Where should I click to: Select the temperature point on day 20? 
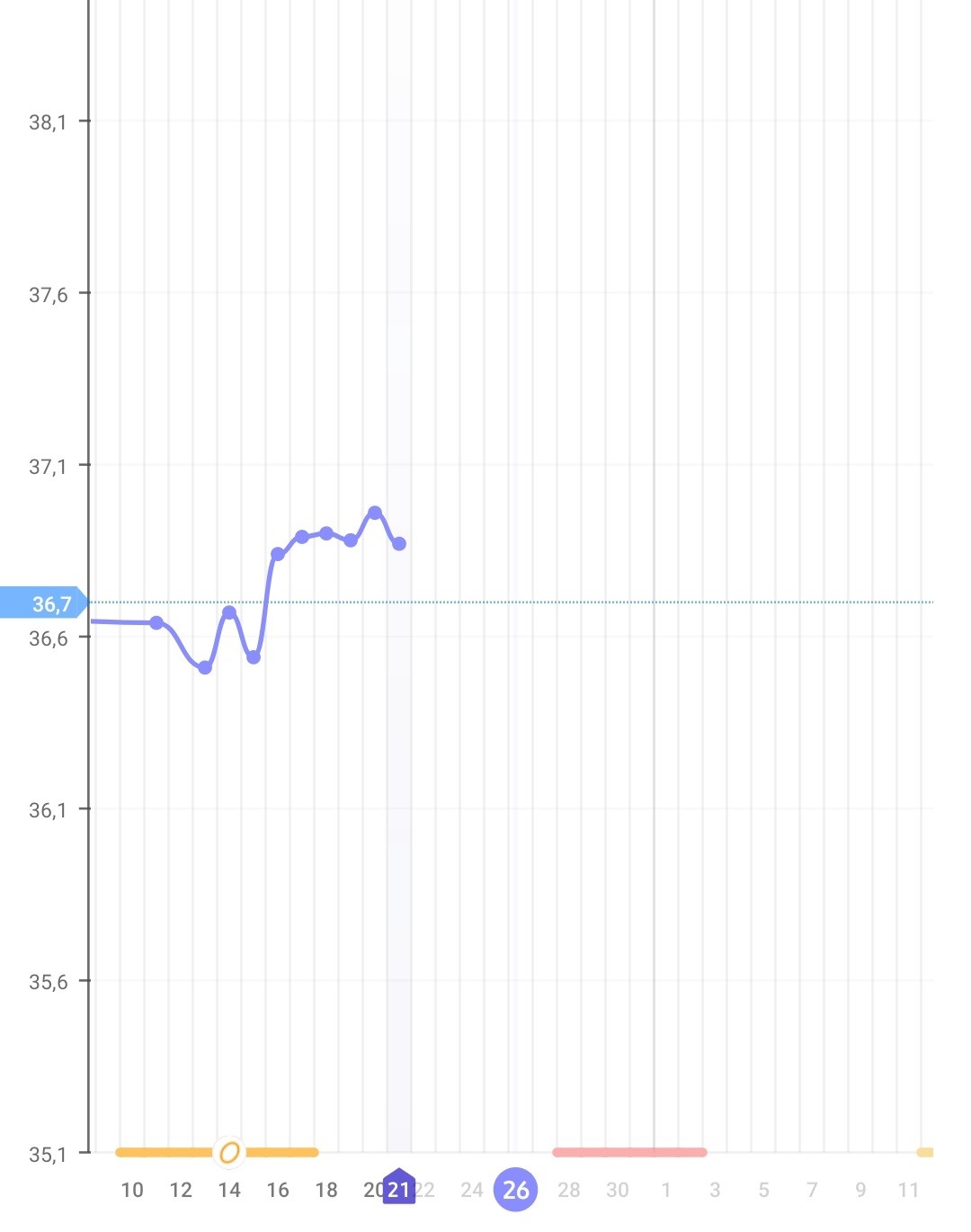(375, 513)
